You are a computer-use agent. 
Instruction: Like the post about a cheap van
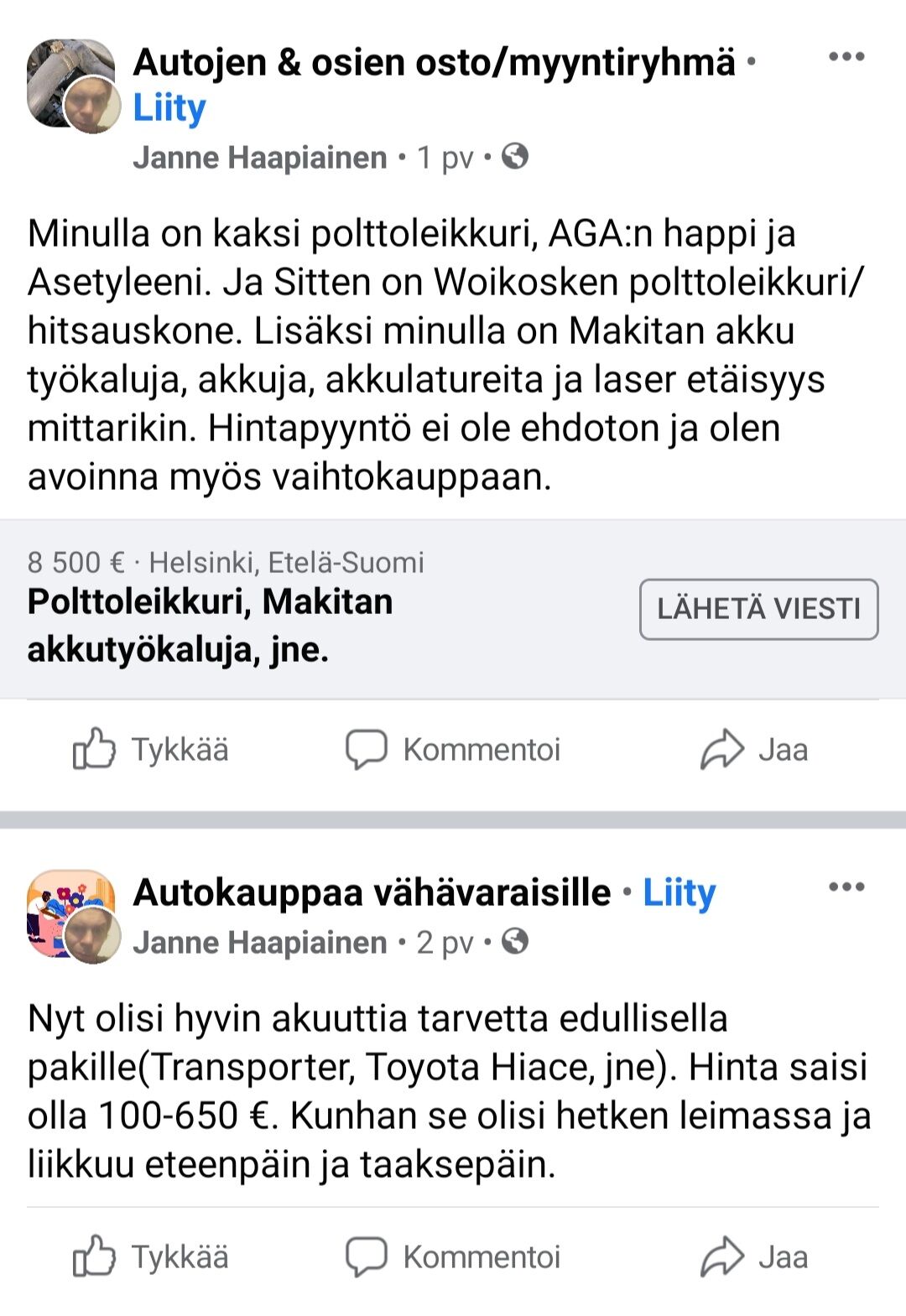151,1256
